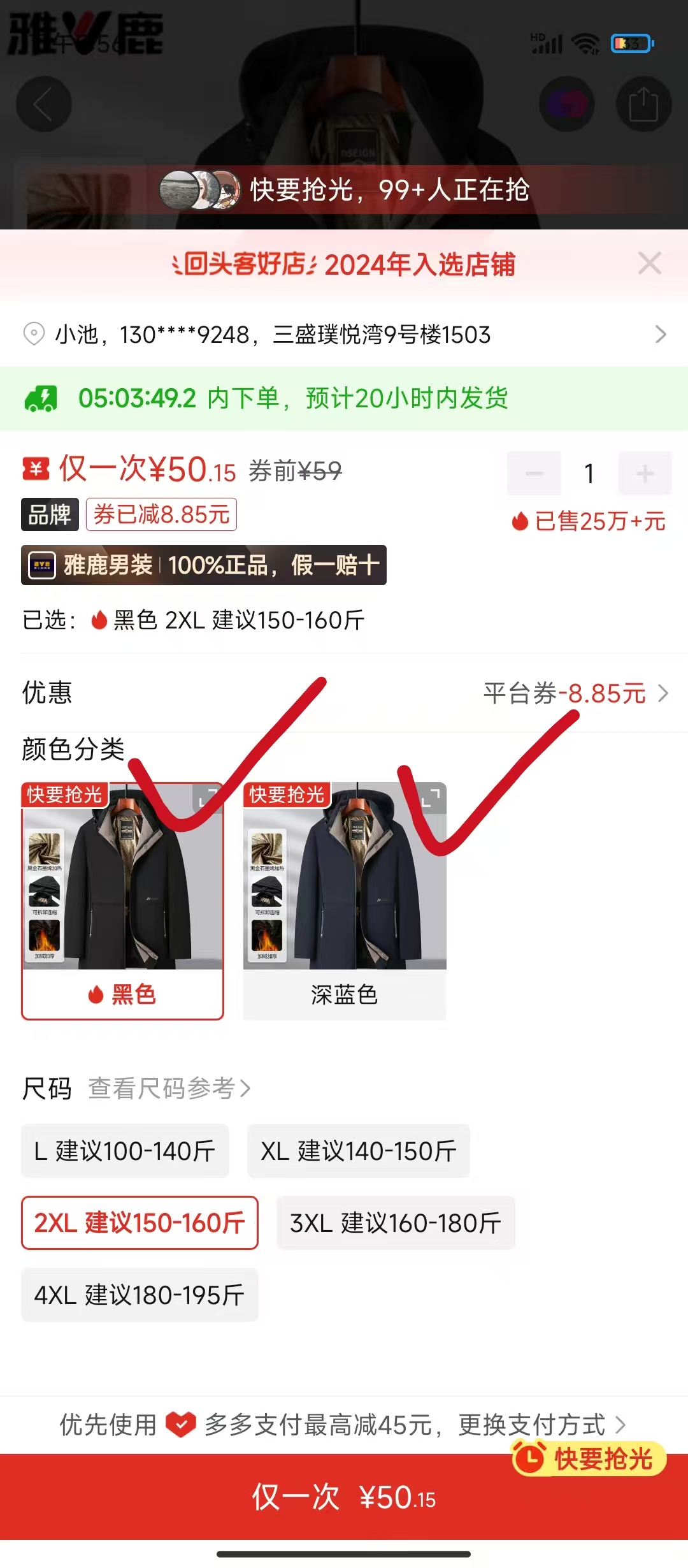Select size 4XL 建议180-195斤
This screenshot has width=688, height=1568.
(x=140, y=1295)
